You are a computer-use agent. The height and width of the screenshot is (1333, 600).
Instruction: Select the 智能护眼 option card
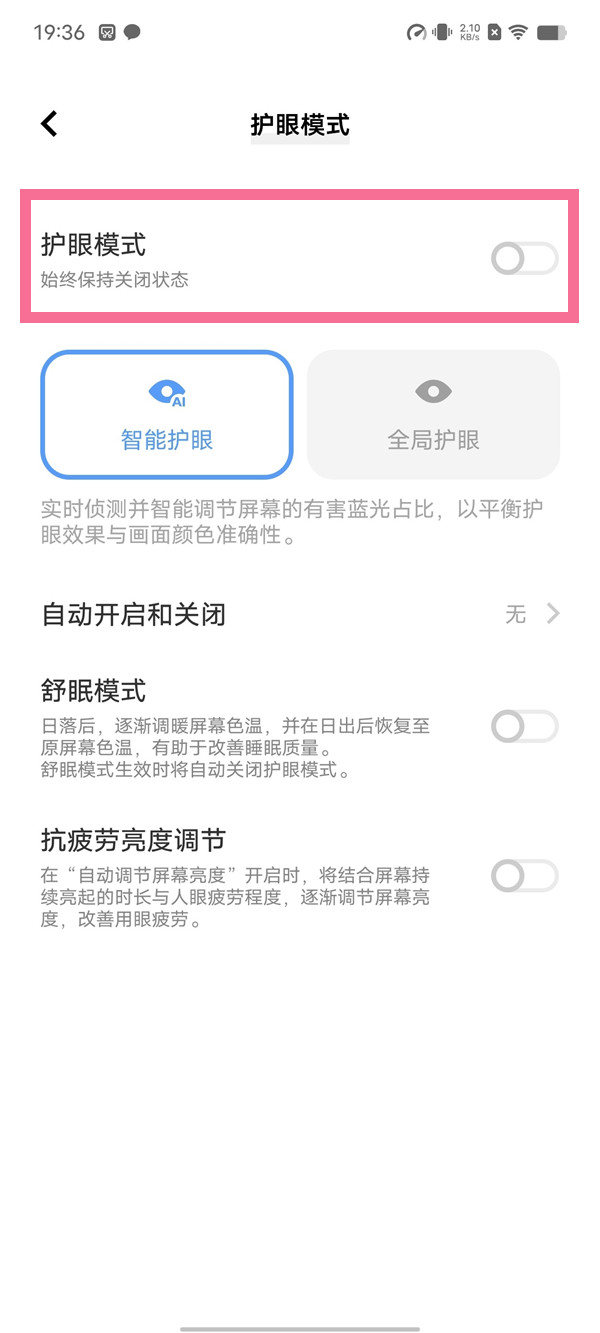pyautogui.click(x=167, y=415)
